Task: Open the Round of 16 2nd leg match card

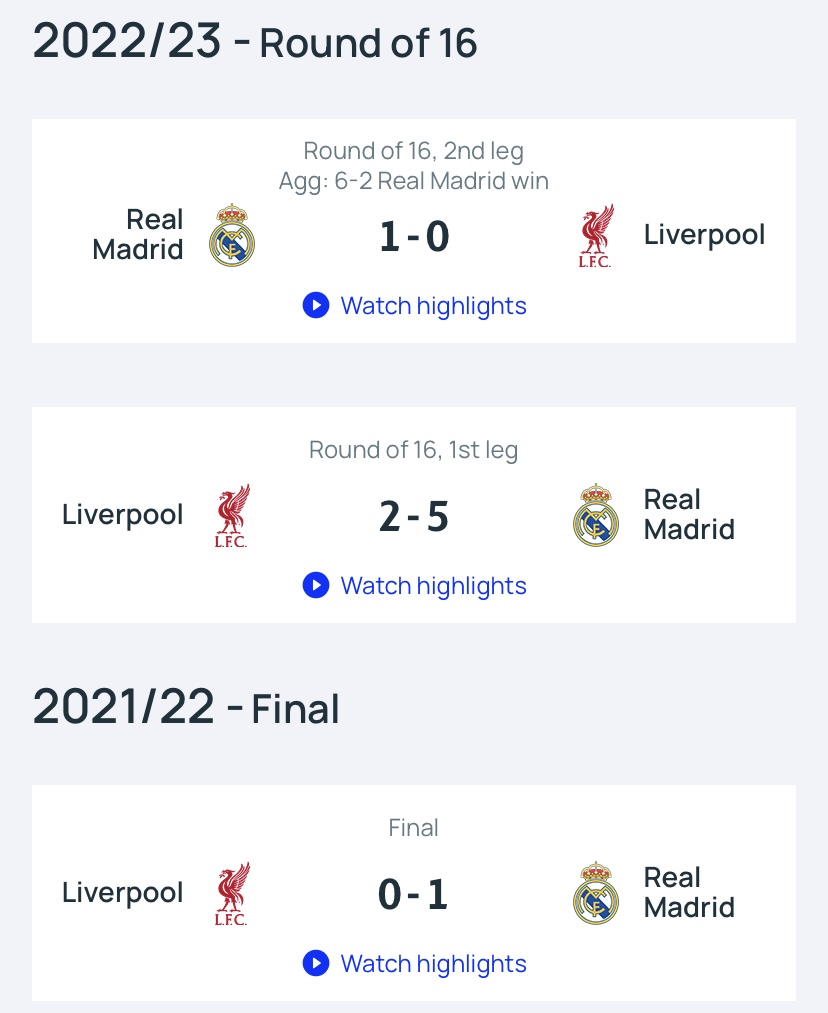Action: [414, 238]
